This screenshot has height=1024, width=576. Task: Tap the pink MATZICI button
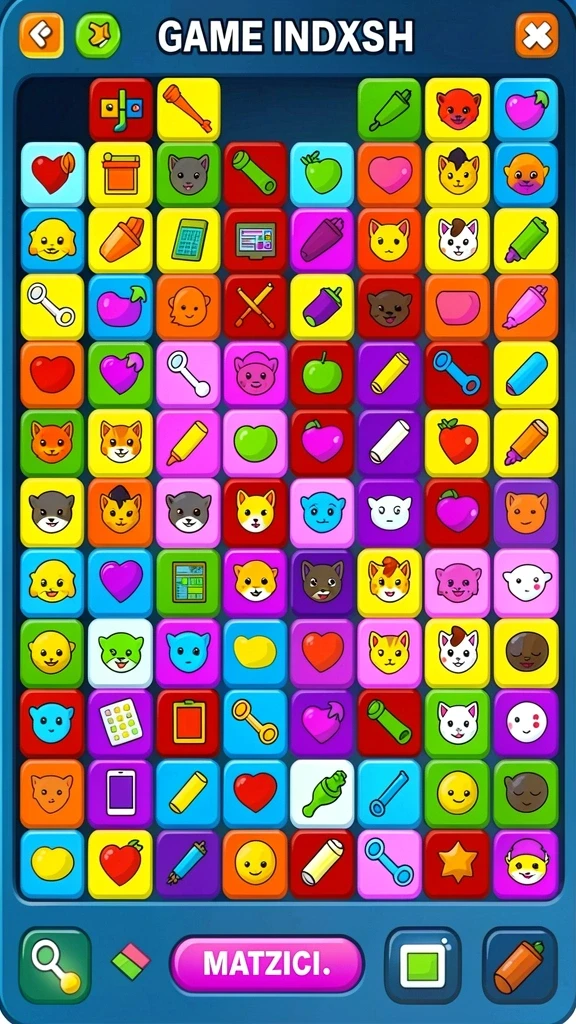click(266, 964)
